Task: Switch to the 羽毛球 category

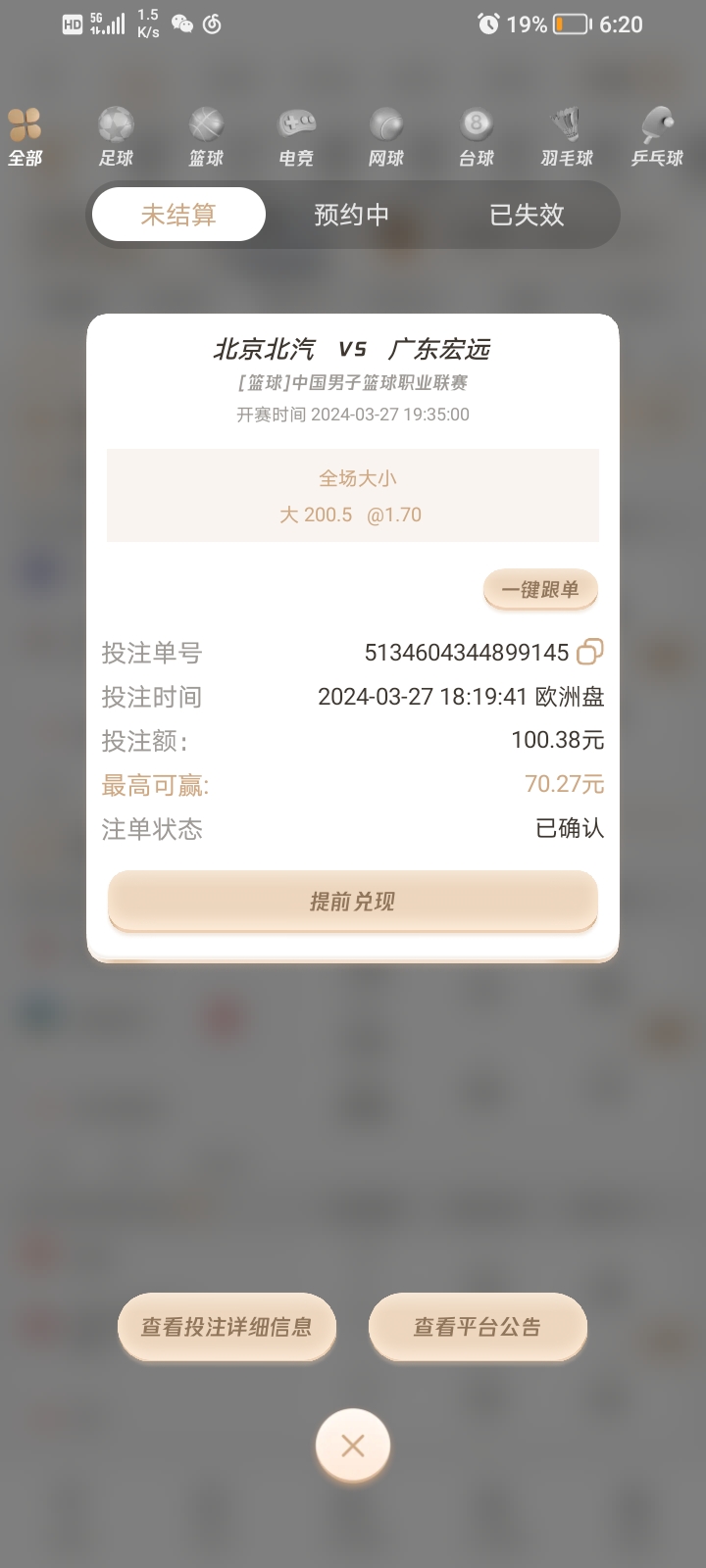Action: click(x=567, y=137)
